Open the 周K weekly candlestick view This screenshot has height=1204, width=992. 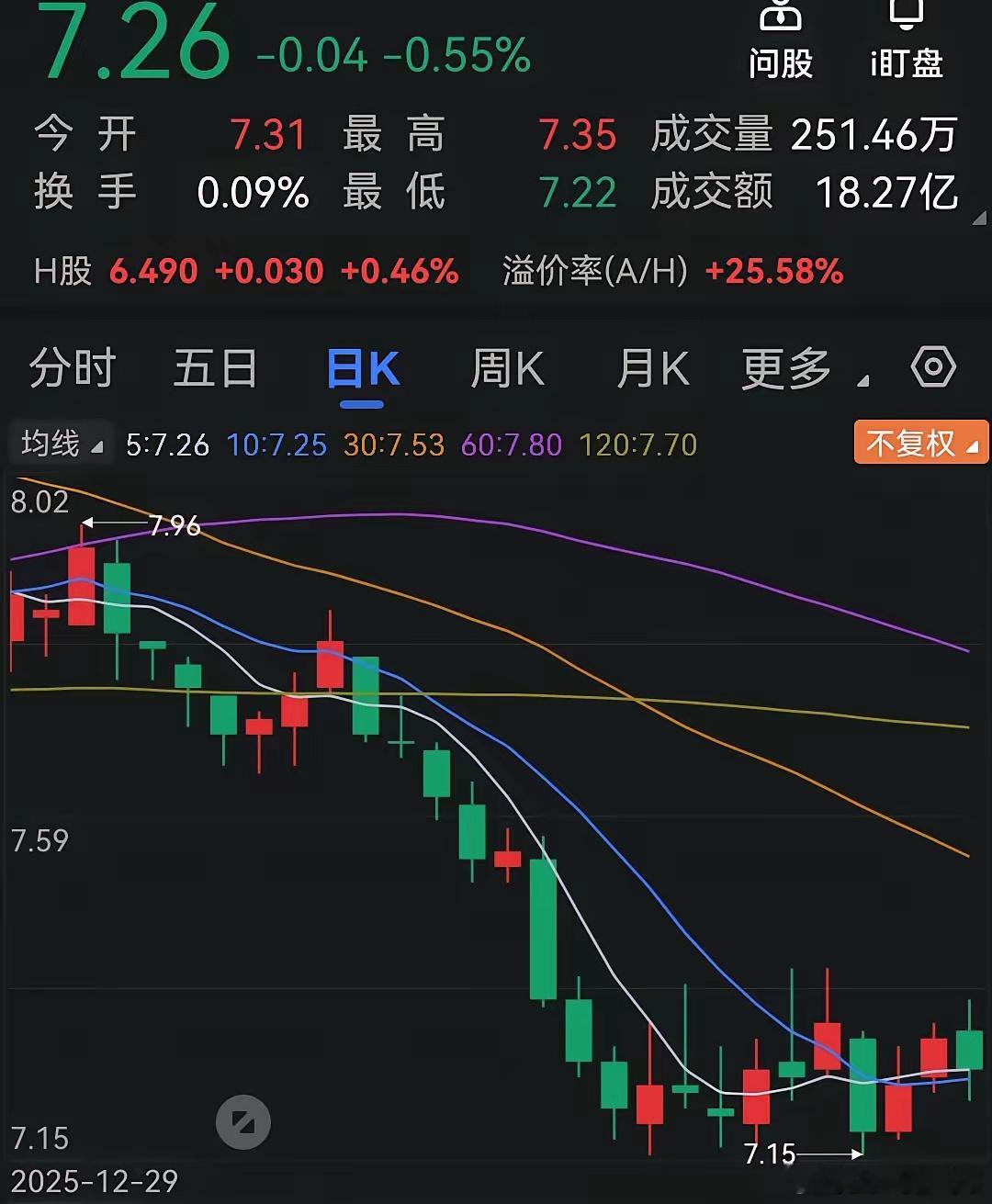click(506, 367)
